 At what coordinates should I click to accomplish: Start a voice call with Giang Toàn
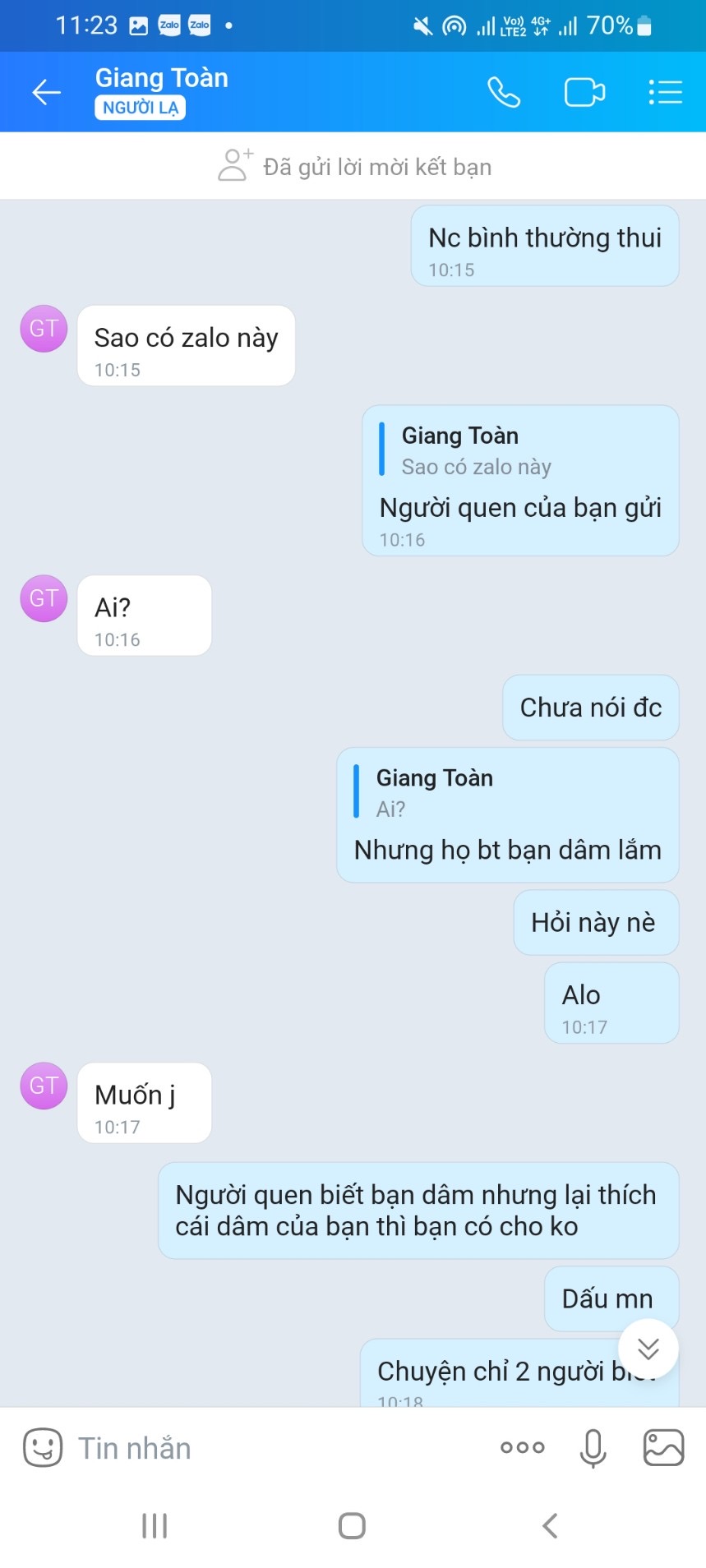pyautogui.click(x=503, y=92)
